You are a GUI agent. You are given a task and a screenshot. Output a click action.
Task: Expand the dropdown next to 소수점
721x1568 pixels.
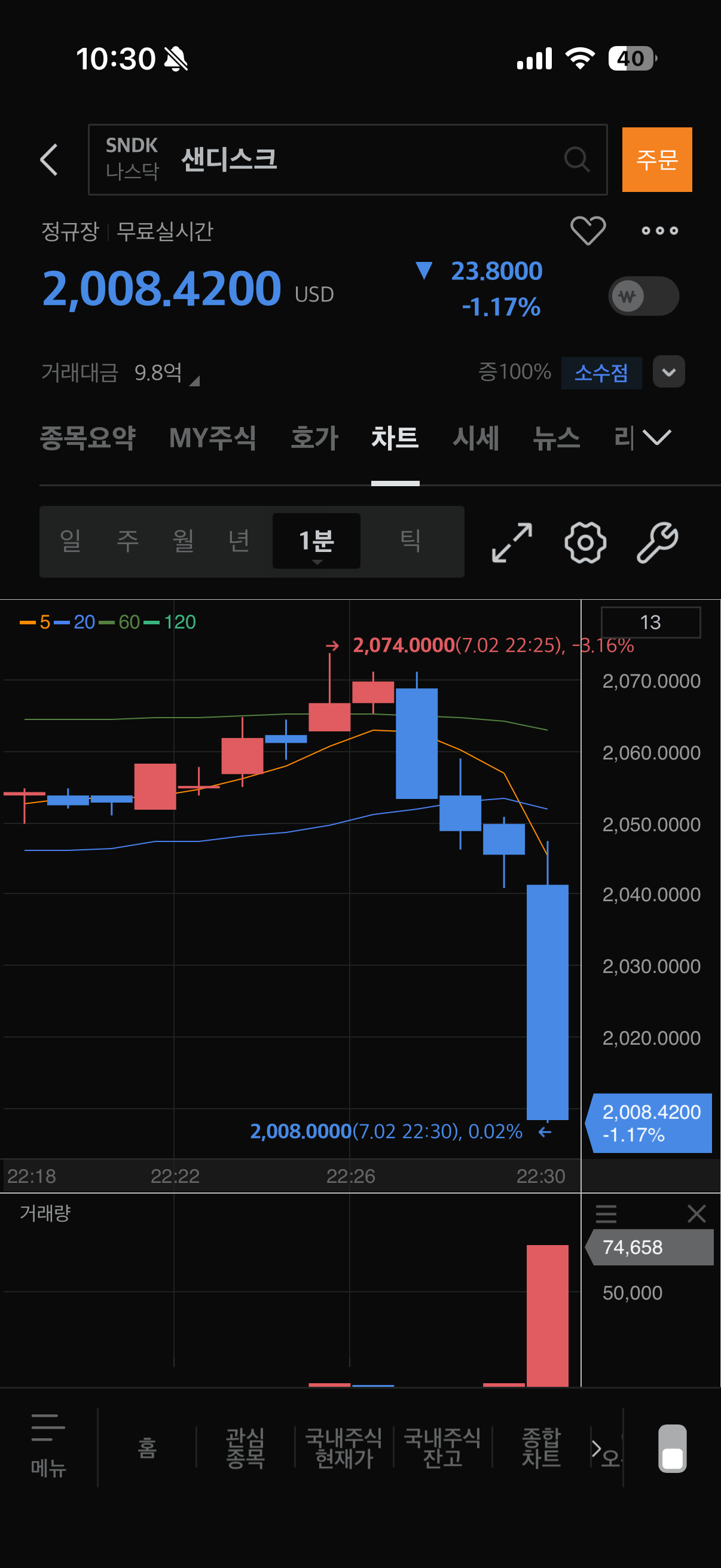[x=668, y=372]
